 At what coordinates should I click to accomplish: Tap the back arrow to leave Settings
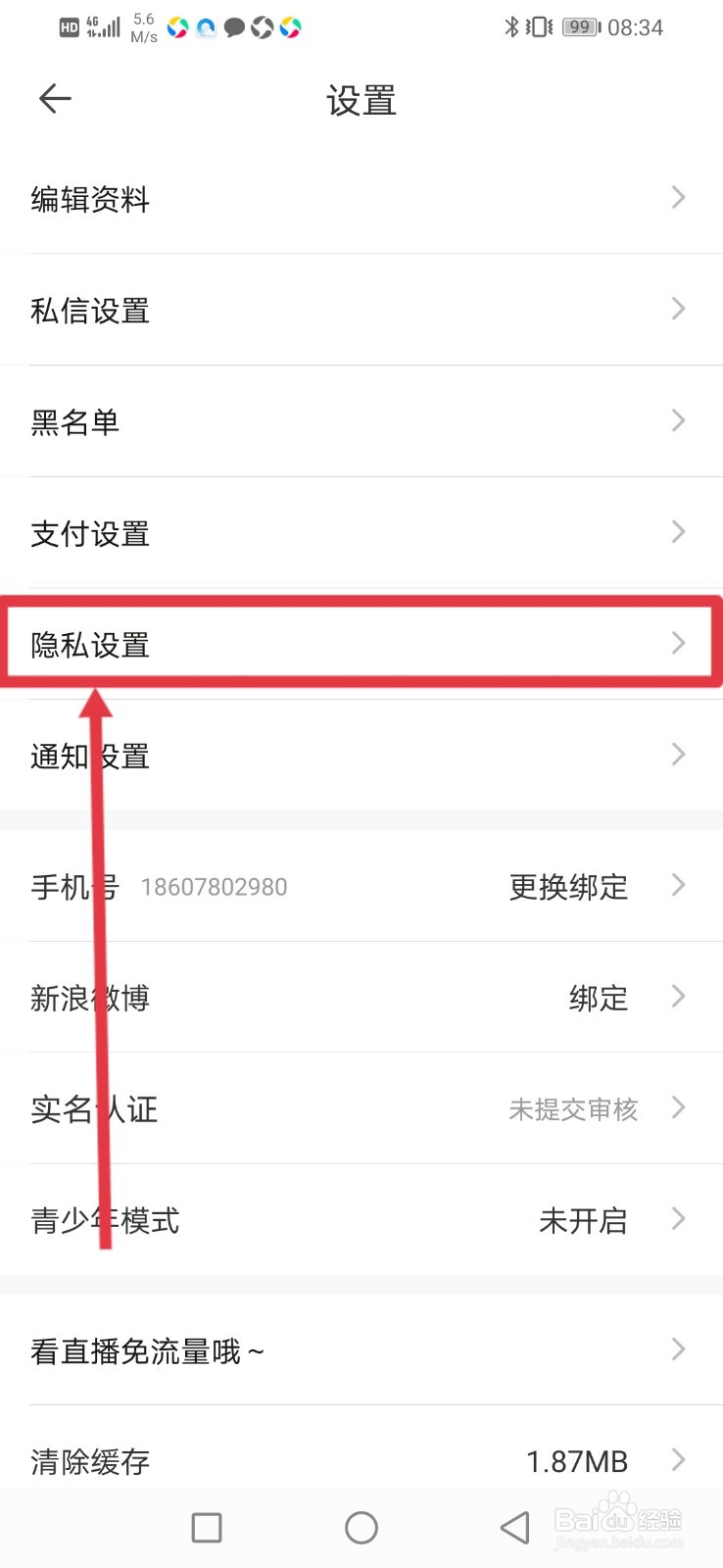click(x=54, y=98)
